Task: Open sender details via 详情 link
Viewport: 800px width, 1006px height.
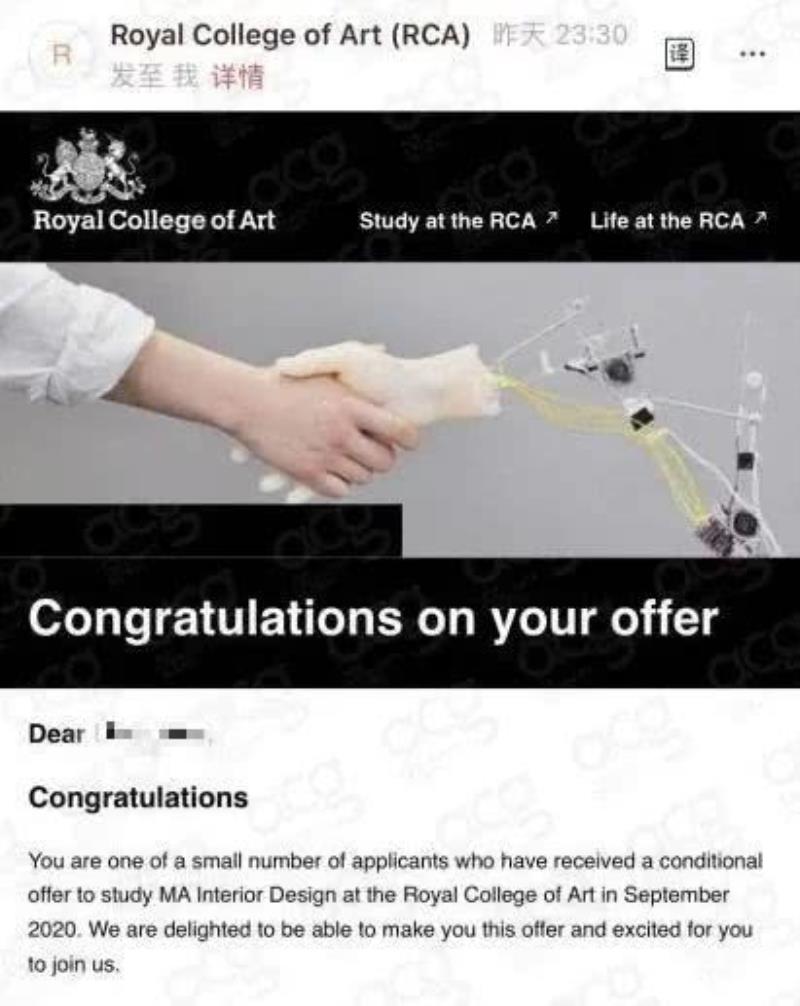Action: (x=237, y=77)
